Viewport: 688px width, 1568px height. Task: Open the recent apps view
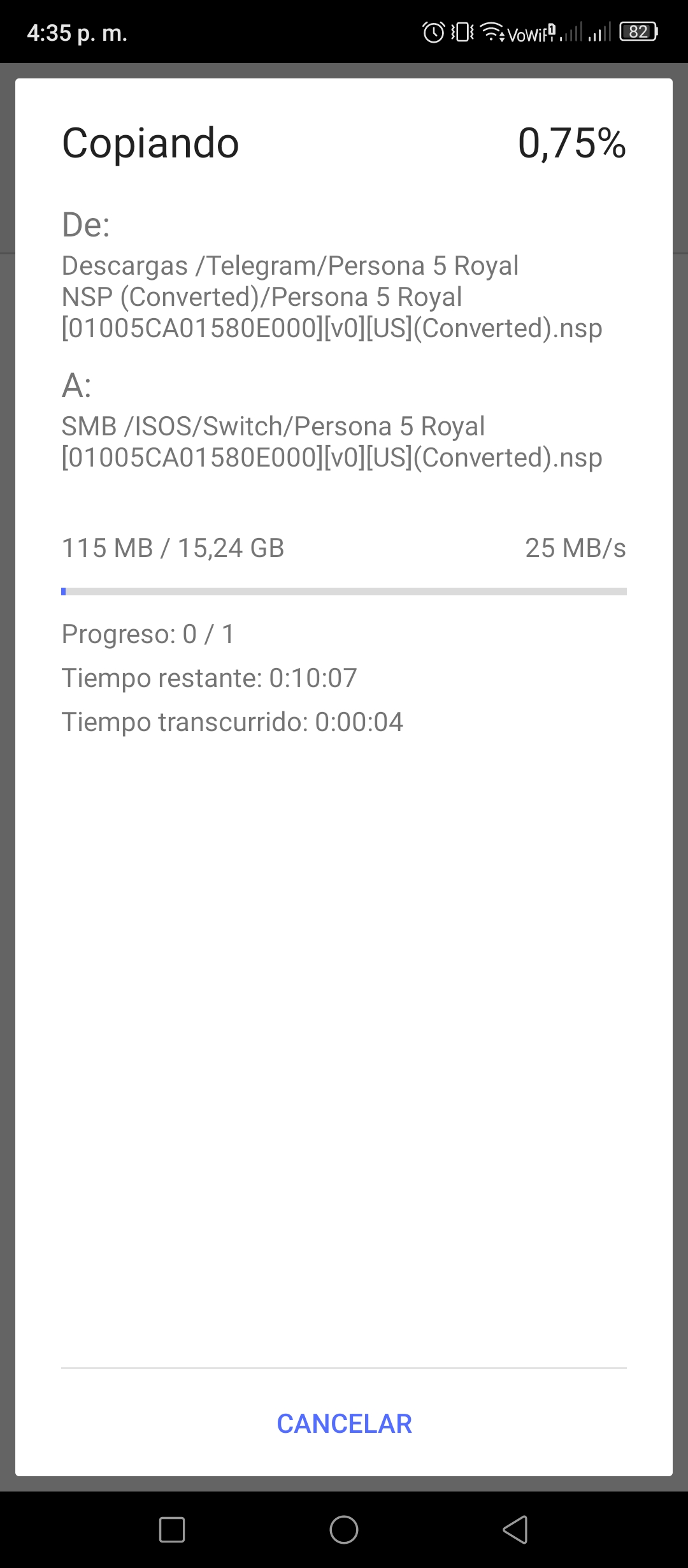(x=172, y=1529)
